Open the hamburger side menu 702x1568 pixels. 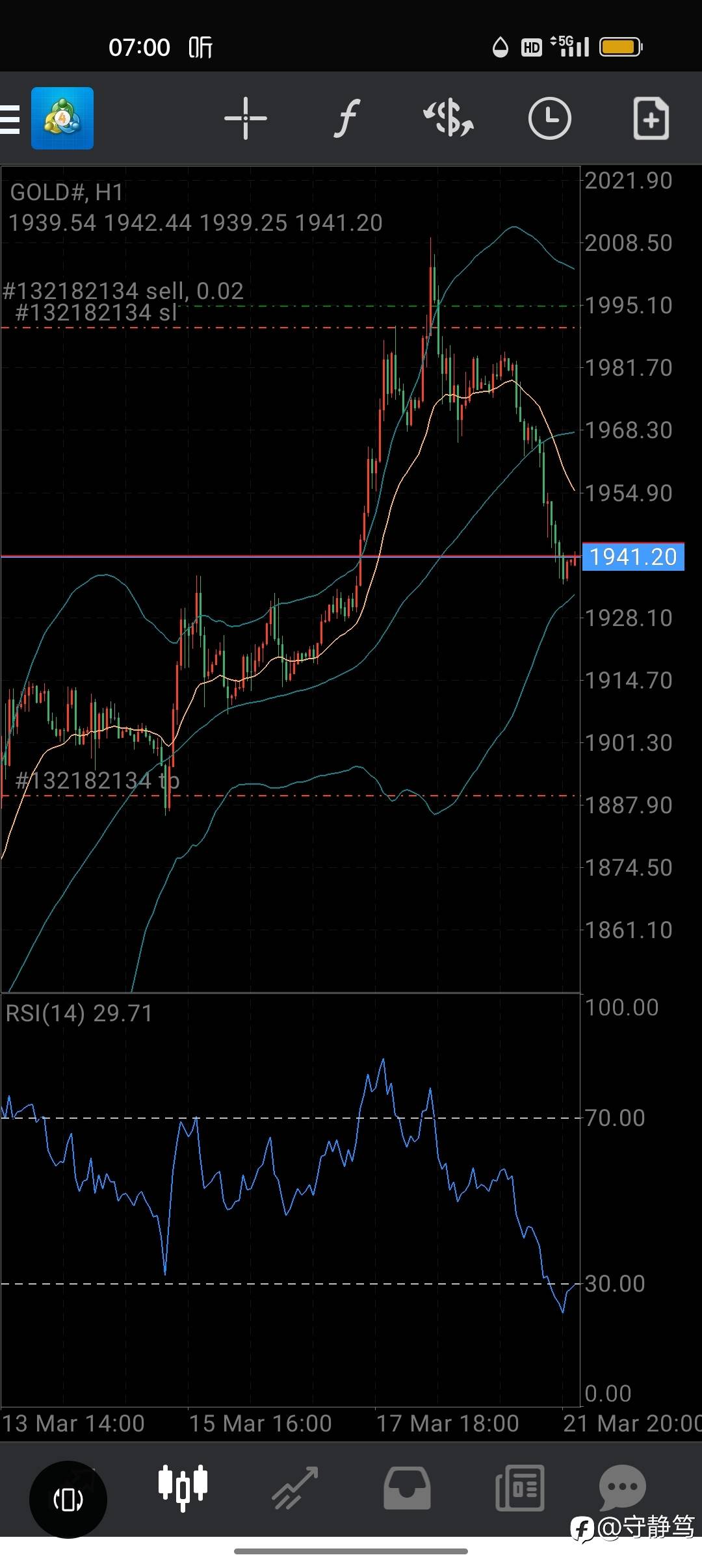click(10, 119)
